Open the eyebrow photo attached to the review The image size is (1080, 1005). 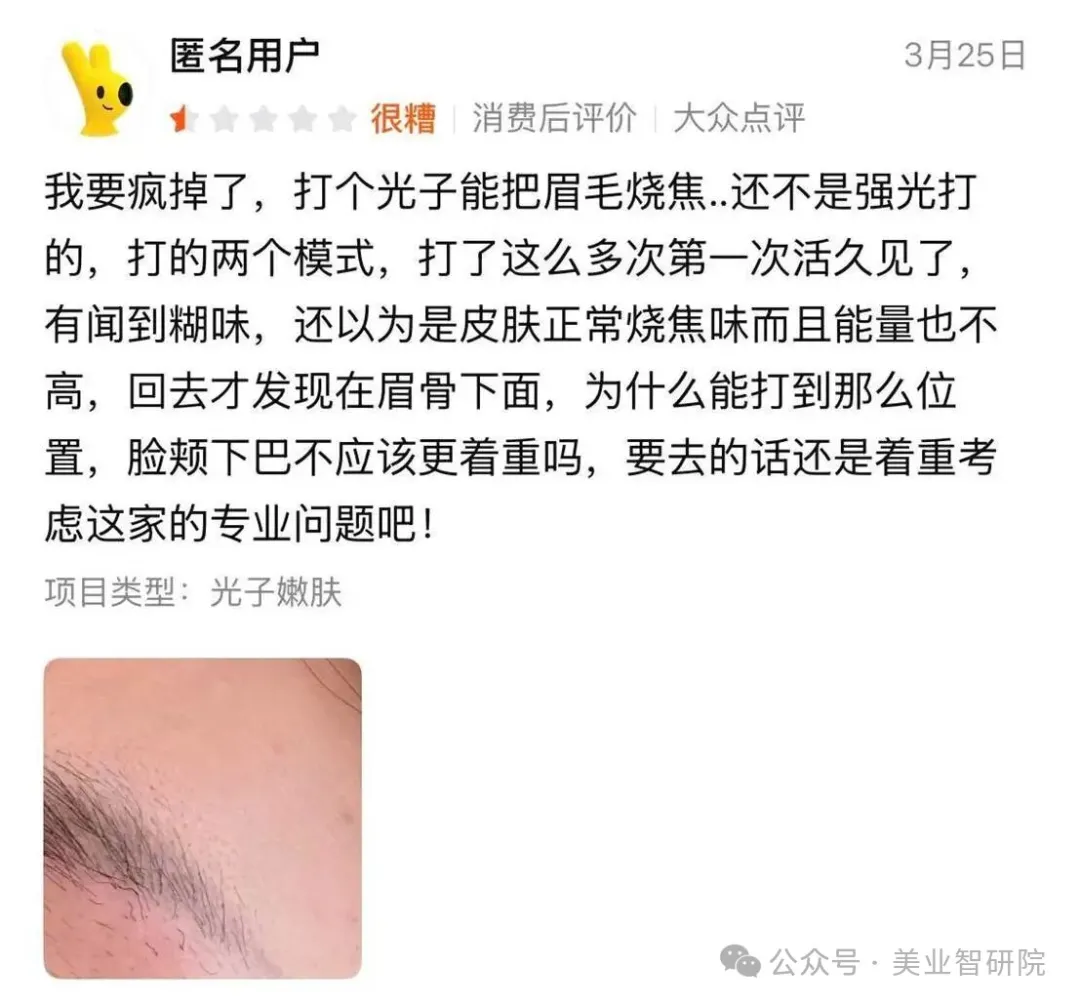coord(202,817)
